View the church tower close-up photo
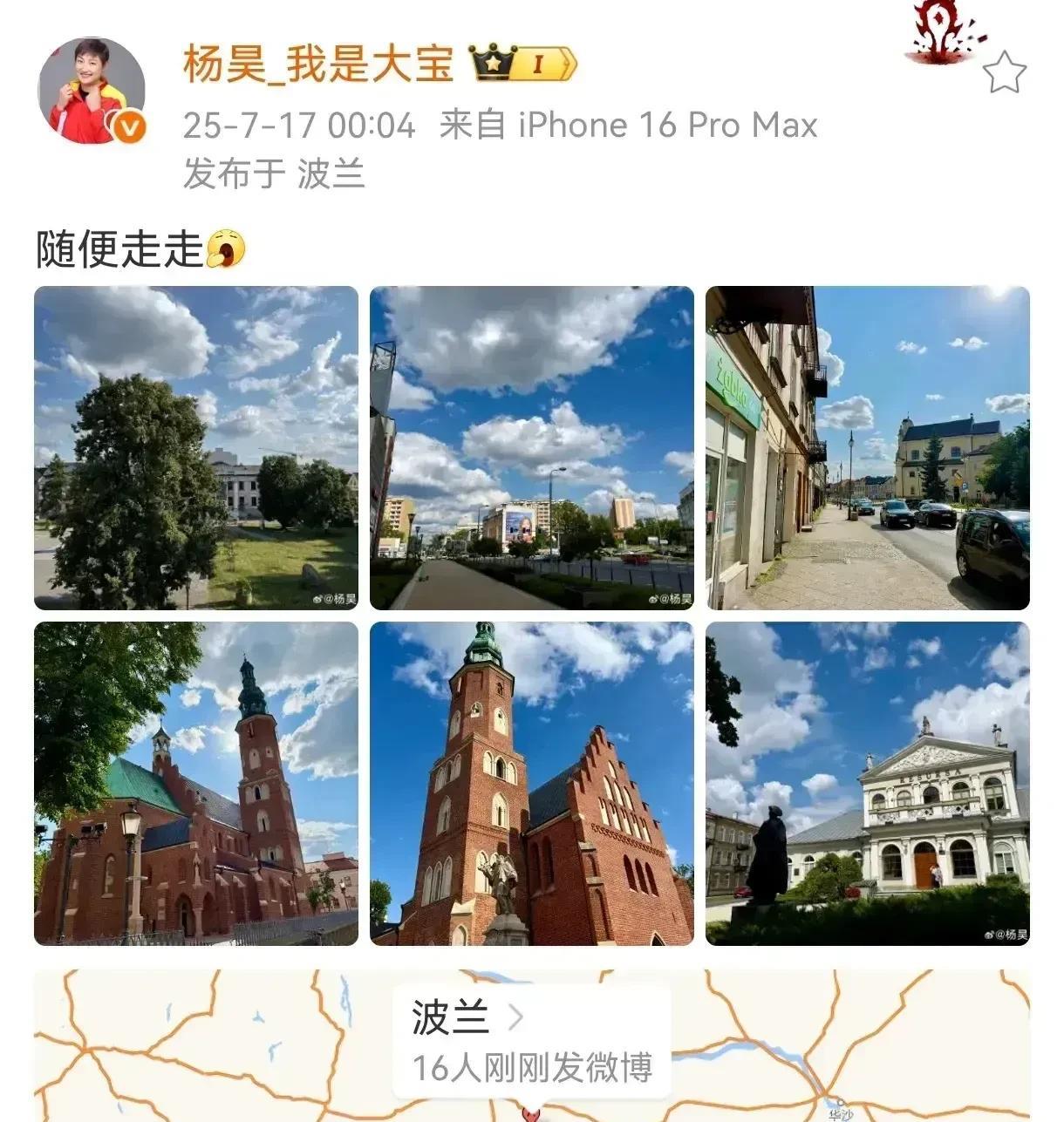The width and height of the screenshot is (1064, 1122). pyautogui.click(x=531, y=783)
